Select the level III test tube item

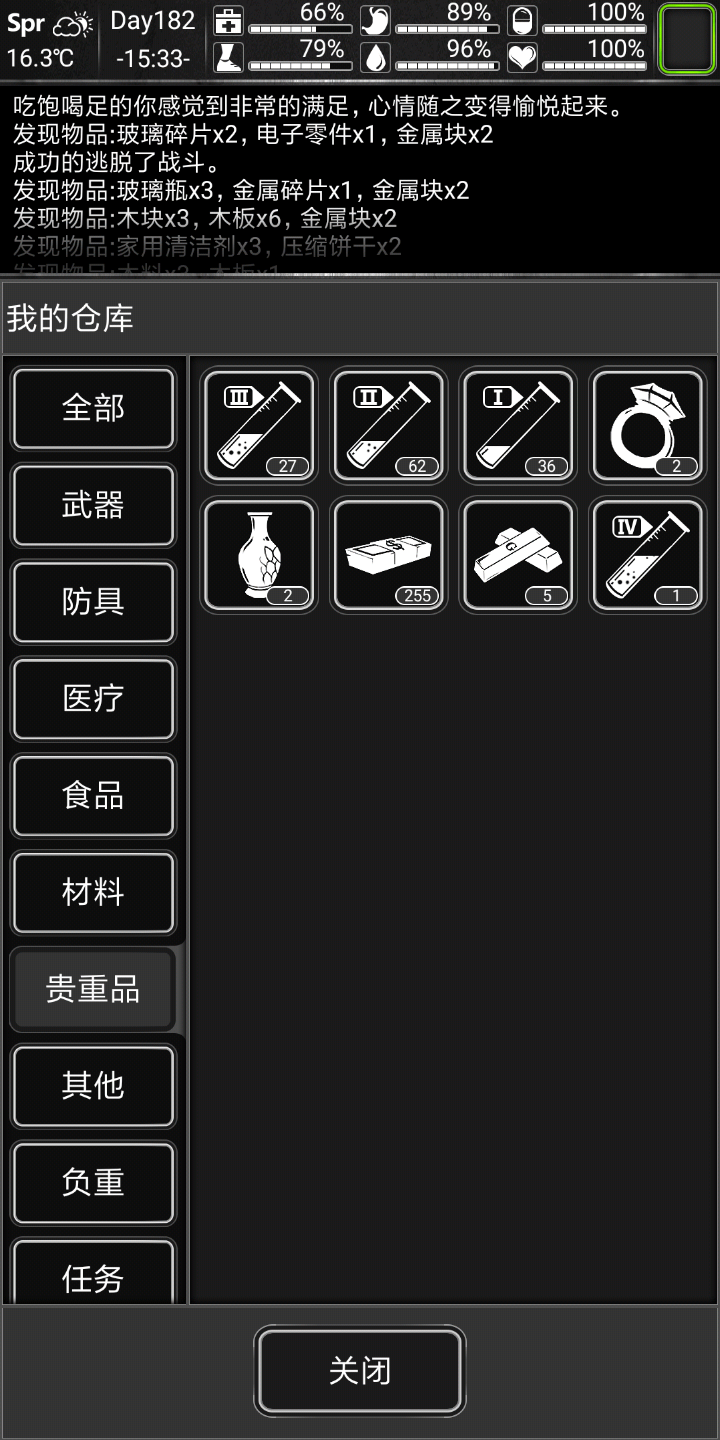(x=259, y=425)
